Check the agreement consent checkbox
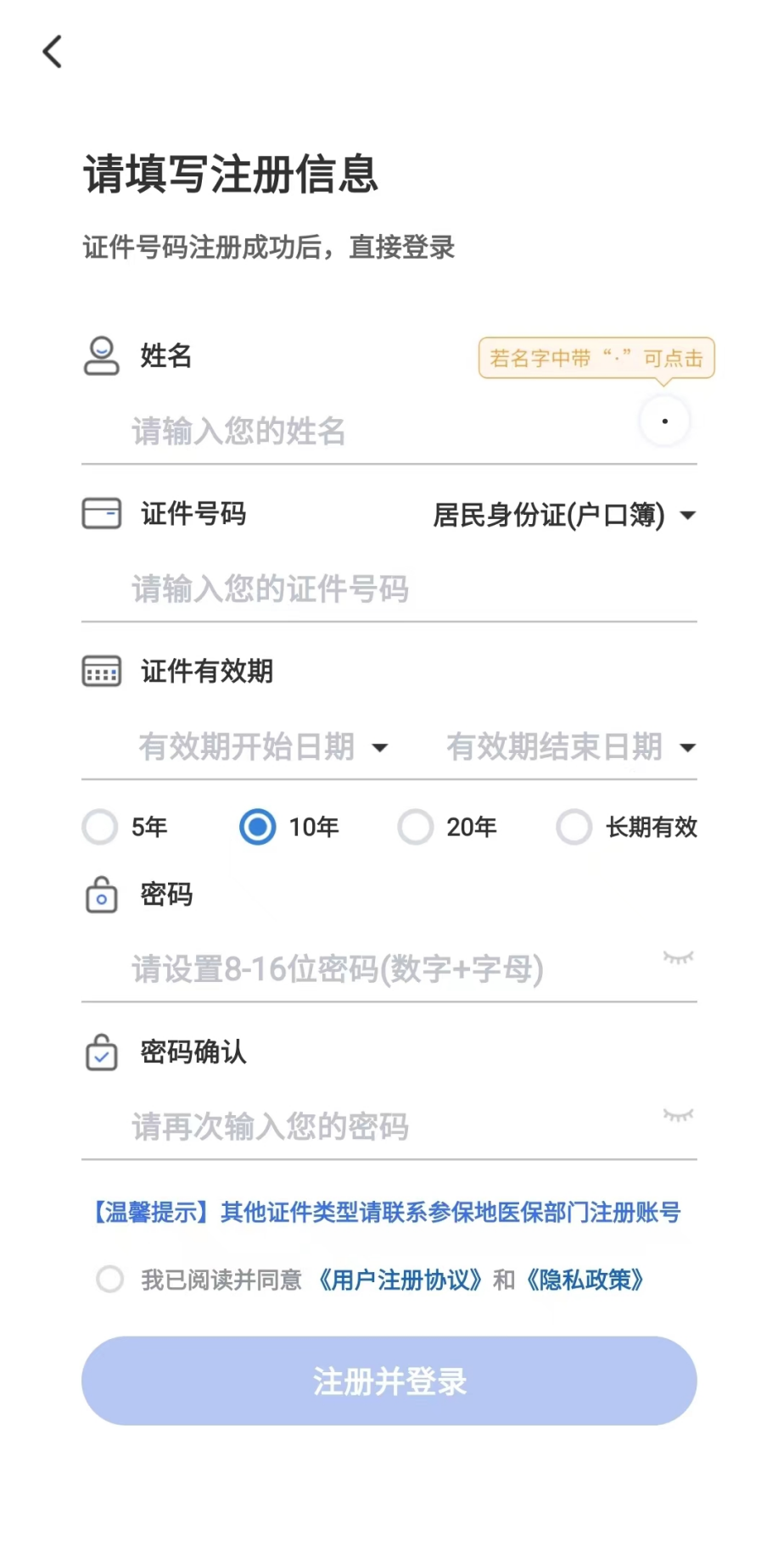Image resolution: width=778 pixels, height=1568 pixels. [x=109, y=1279]
